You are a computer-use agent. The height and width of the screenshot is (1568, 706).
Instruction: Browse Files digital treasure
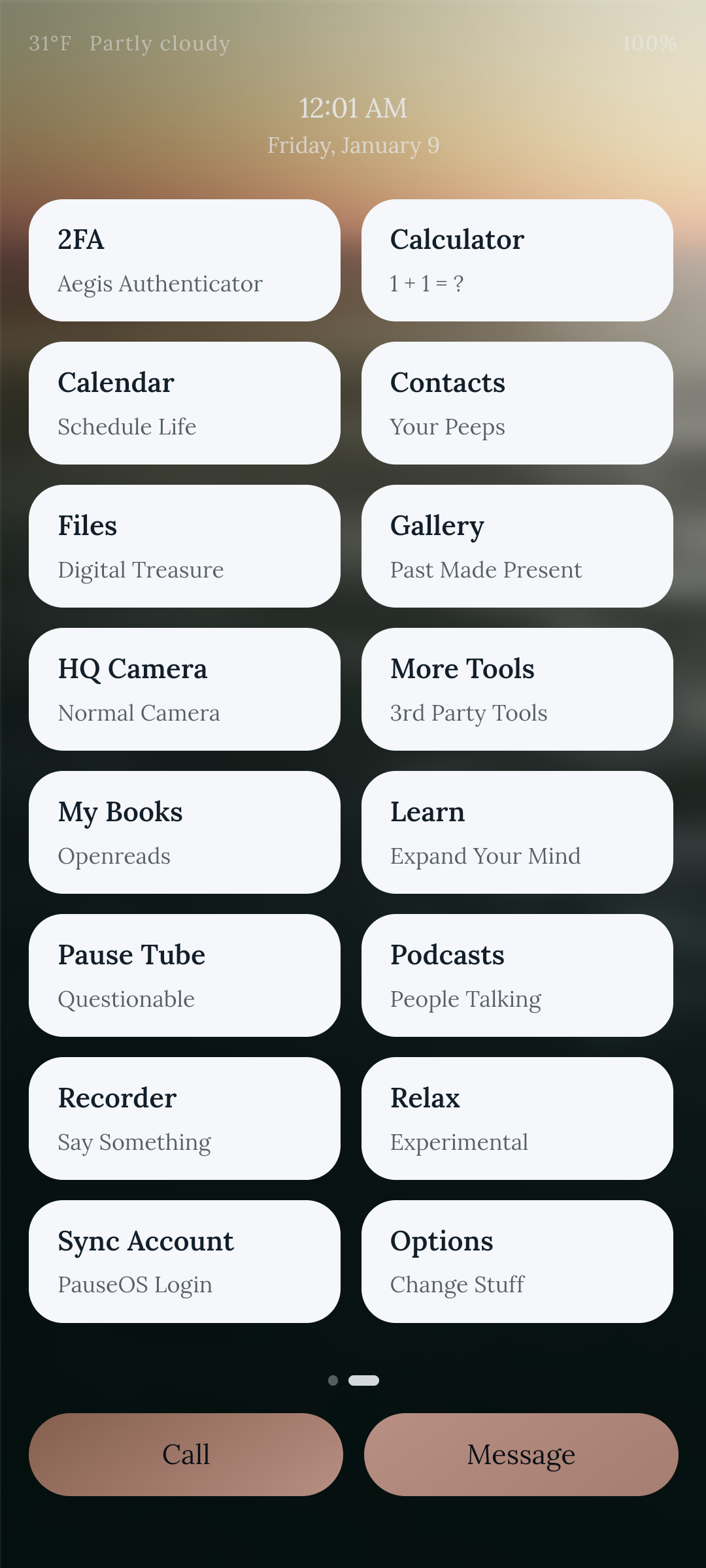click(184, 546)
